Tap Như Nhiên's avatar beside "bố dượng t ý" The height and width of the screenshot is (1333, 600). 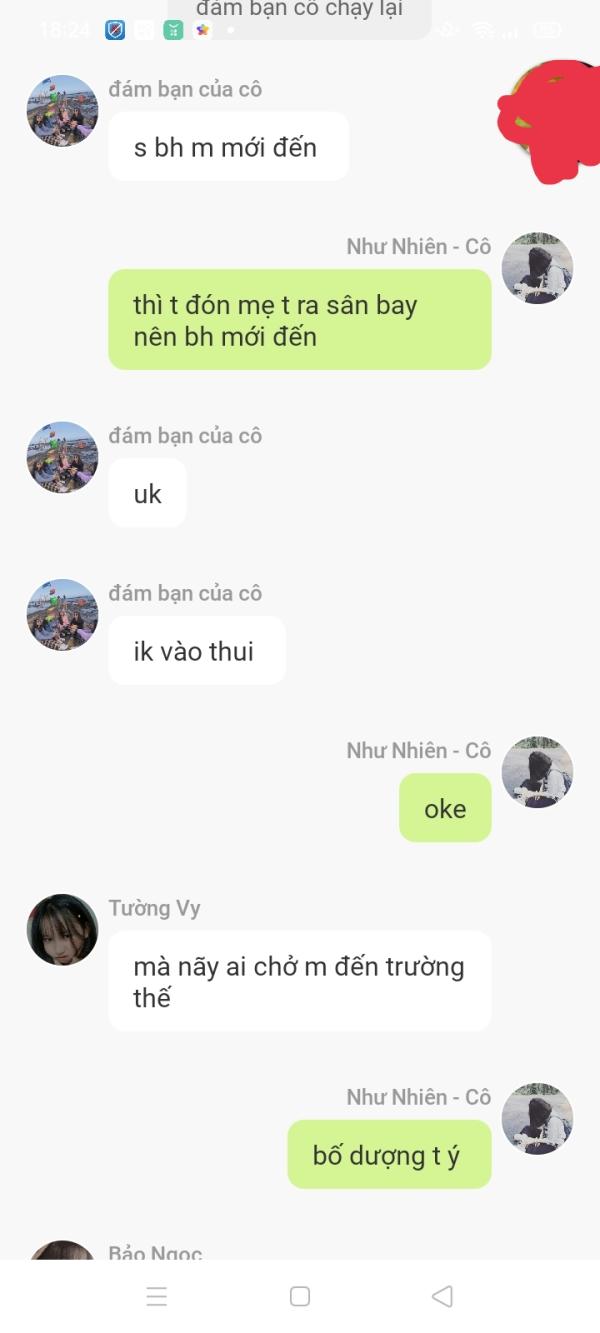pos(537,1119)
